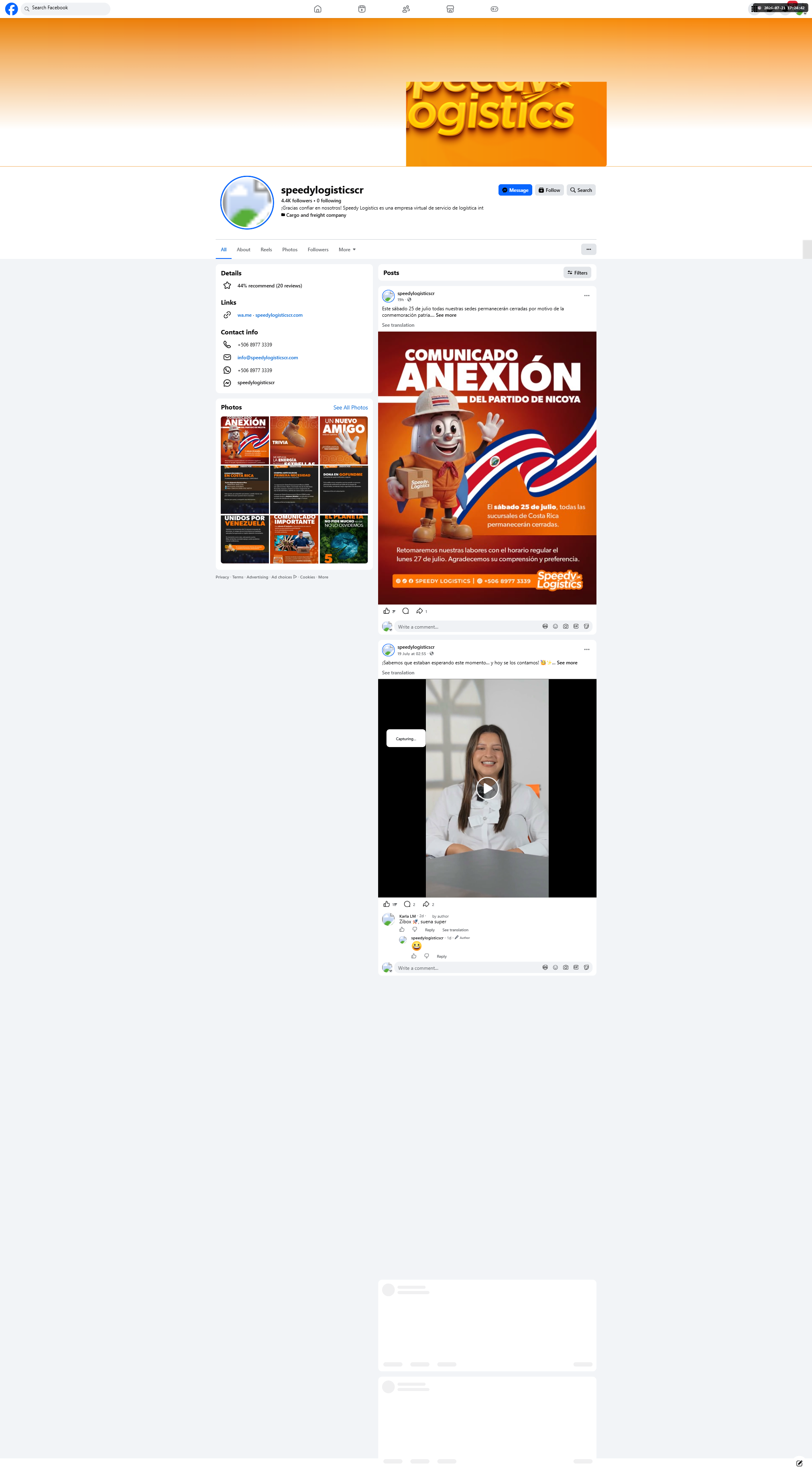Tap the info@speedylogisticscr.com email link
Screen dimensions: 812x1476
[268, 358]
